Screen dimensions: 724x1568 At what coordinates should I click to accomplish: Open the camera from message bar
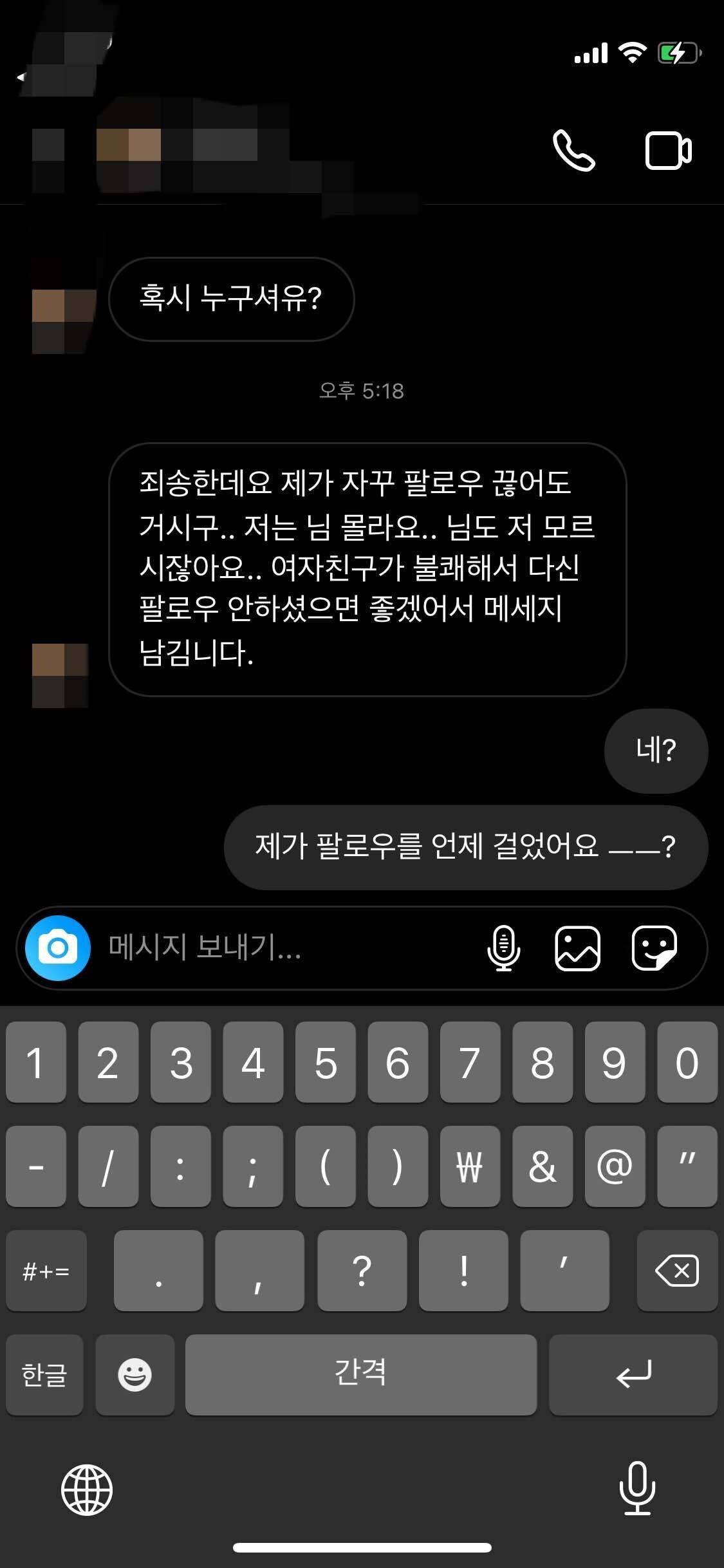tap(58, 947)
